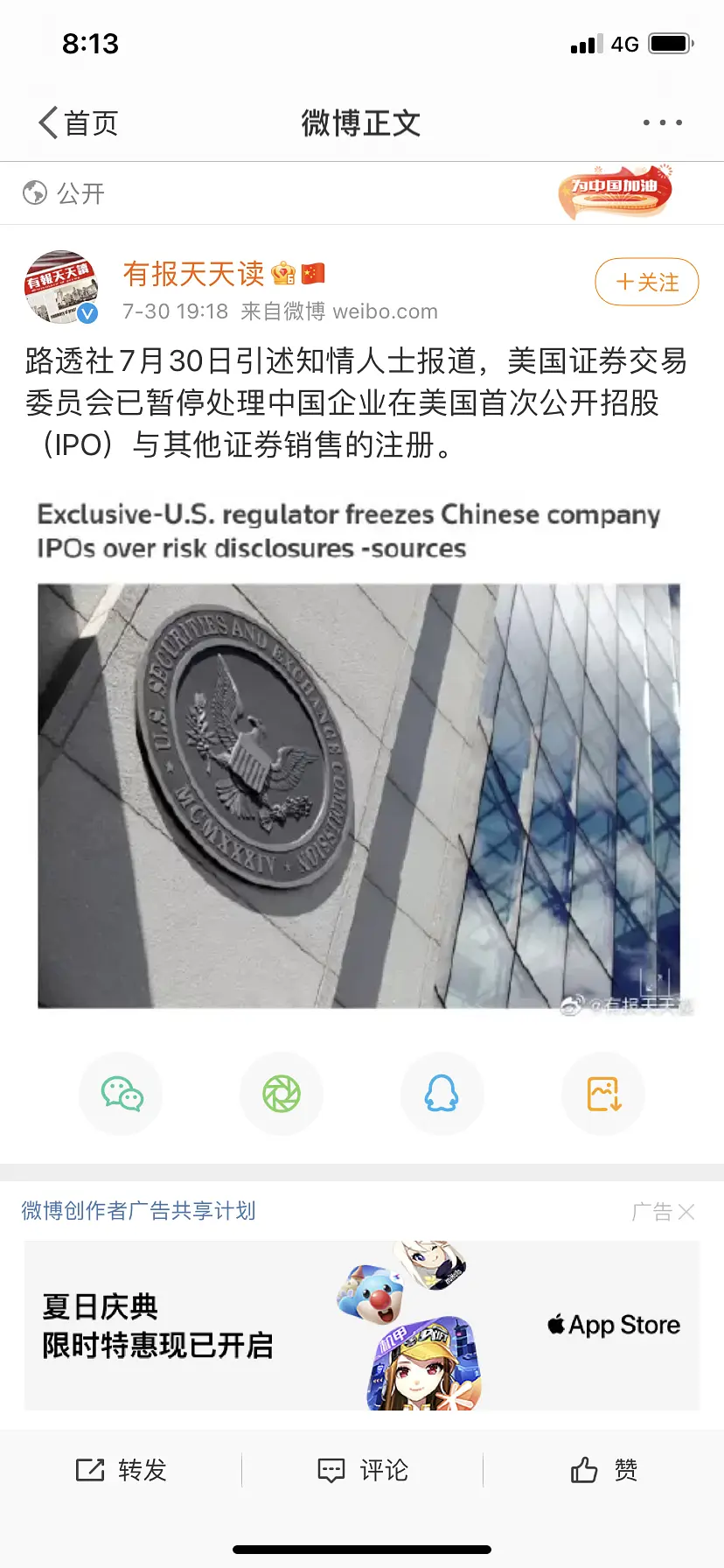
Task: Open 微博创作者广告共享计划 link
Action: click(138, 1211)
